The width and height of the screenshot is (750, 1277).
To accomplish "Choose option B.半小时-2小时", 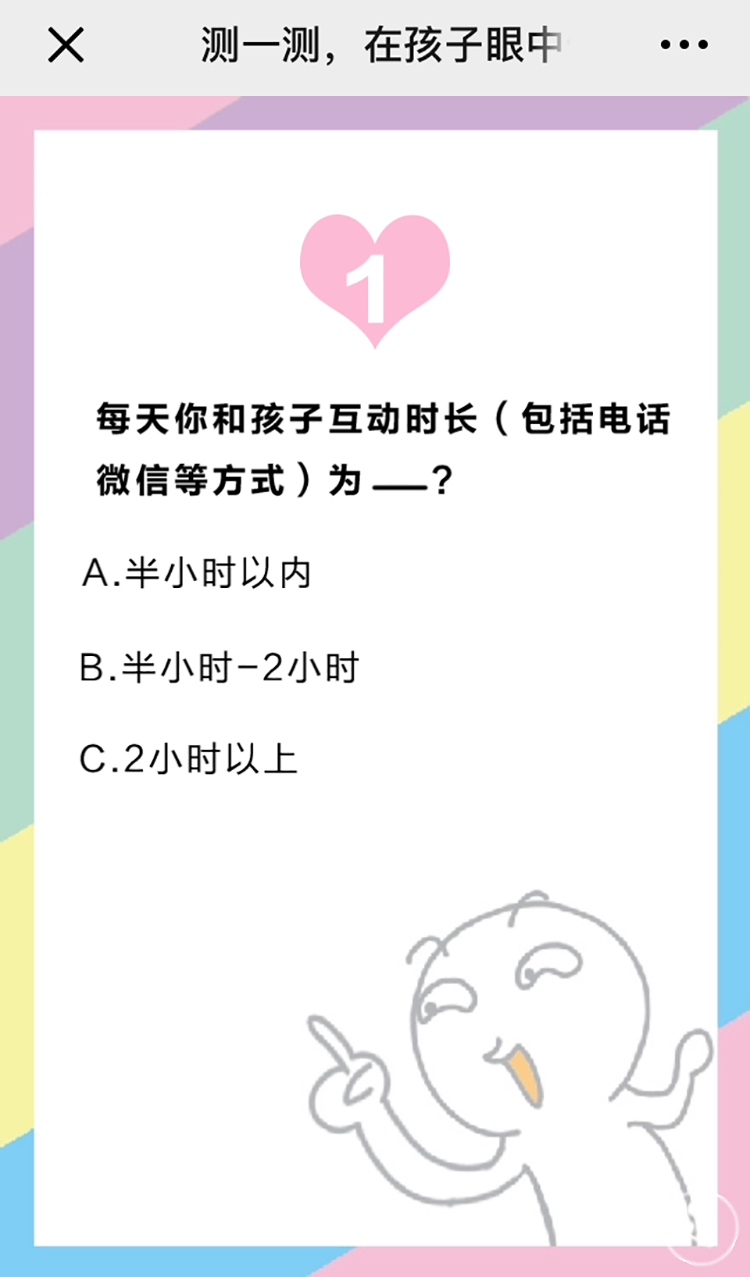I will point(219,667).
